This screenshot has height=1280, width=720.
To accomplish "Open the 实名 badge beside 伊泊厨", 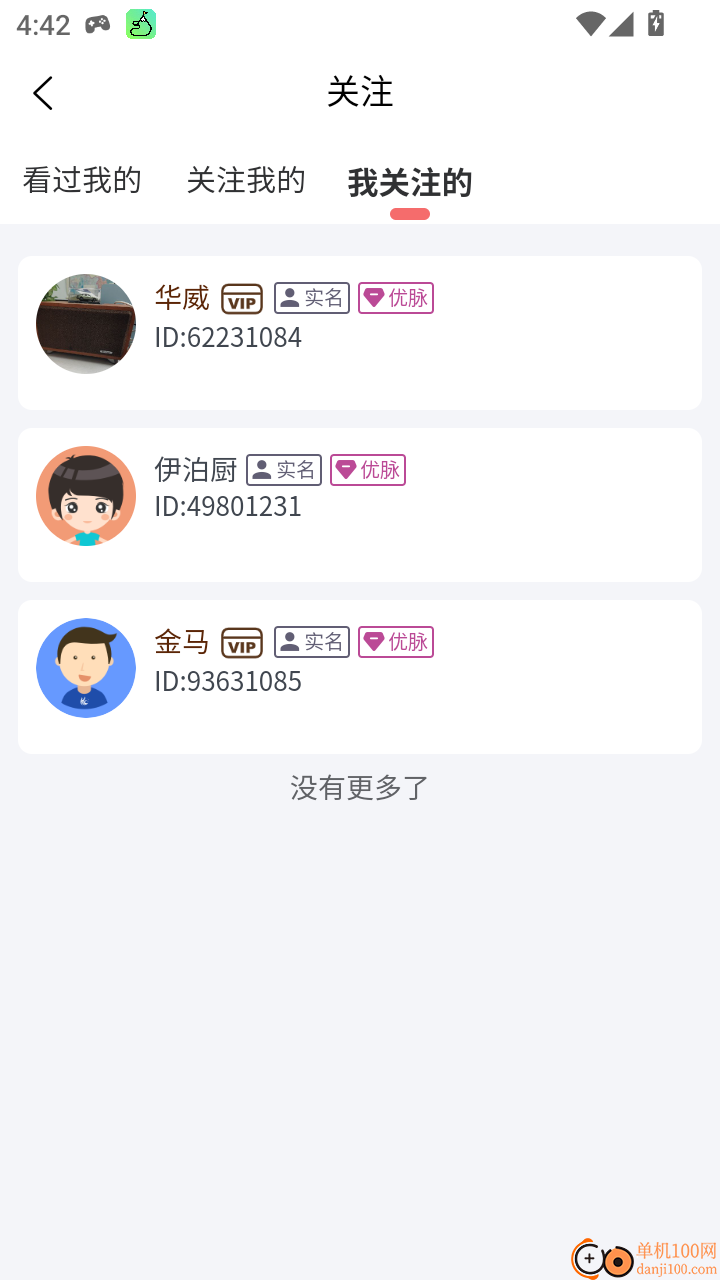I will [283, 470].
